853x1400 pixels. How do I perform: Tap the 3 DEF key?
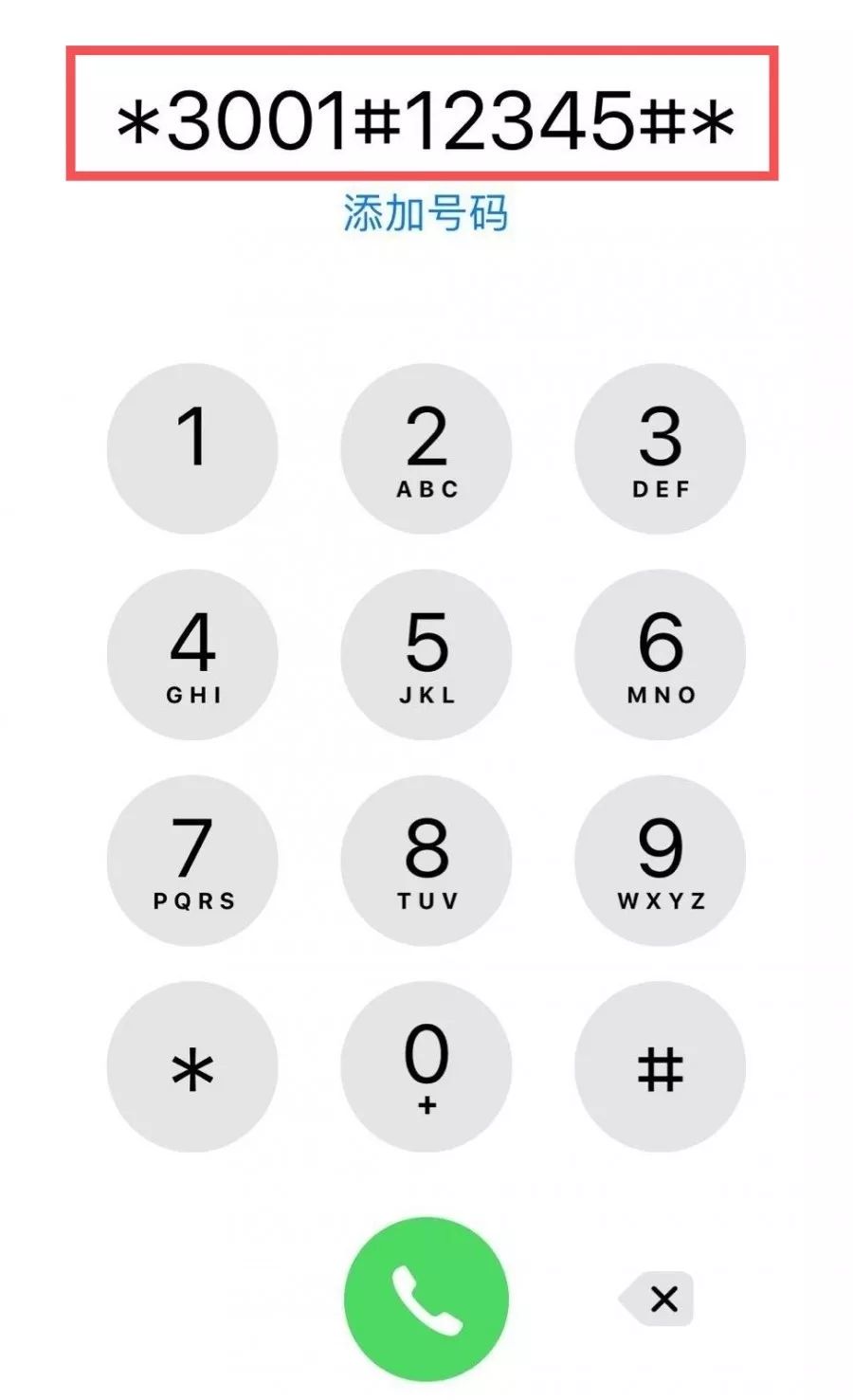[660, 448]
